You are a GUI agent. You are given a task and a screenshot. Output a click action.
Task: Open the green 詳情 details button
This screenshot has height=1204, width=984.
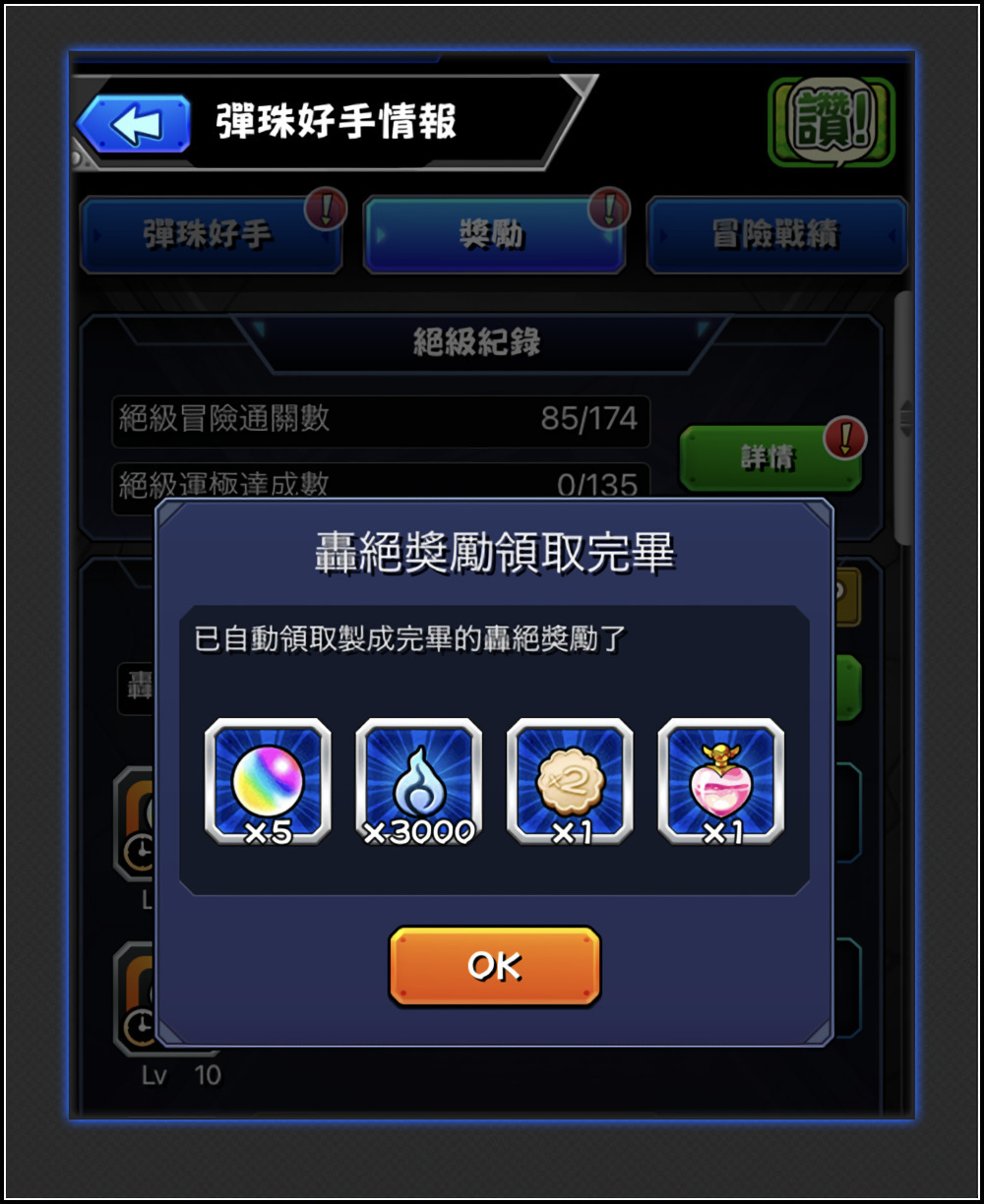769,457
